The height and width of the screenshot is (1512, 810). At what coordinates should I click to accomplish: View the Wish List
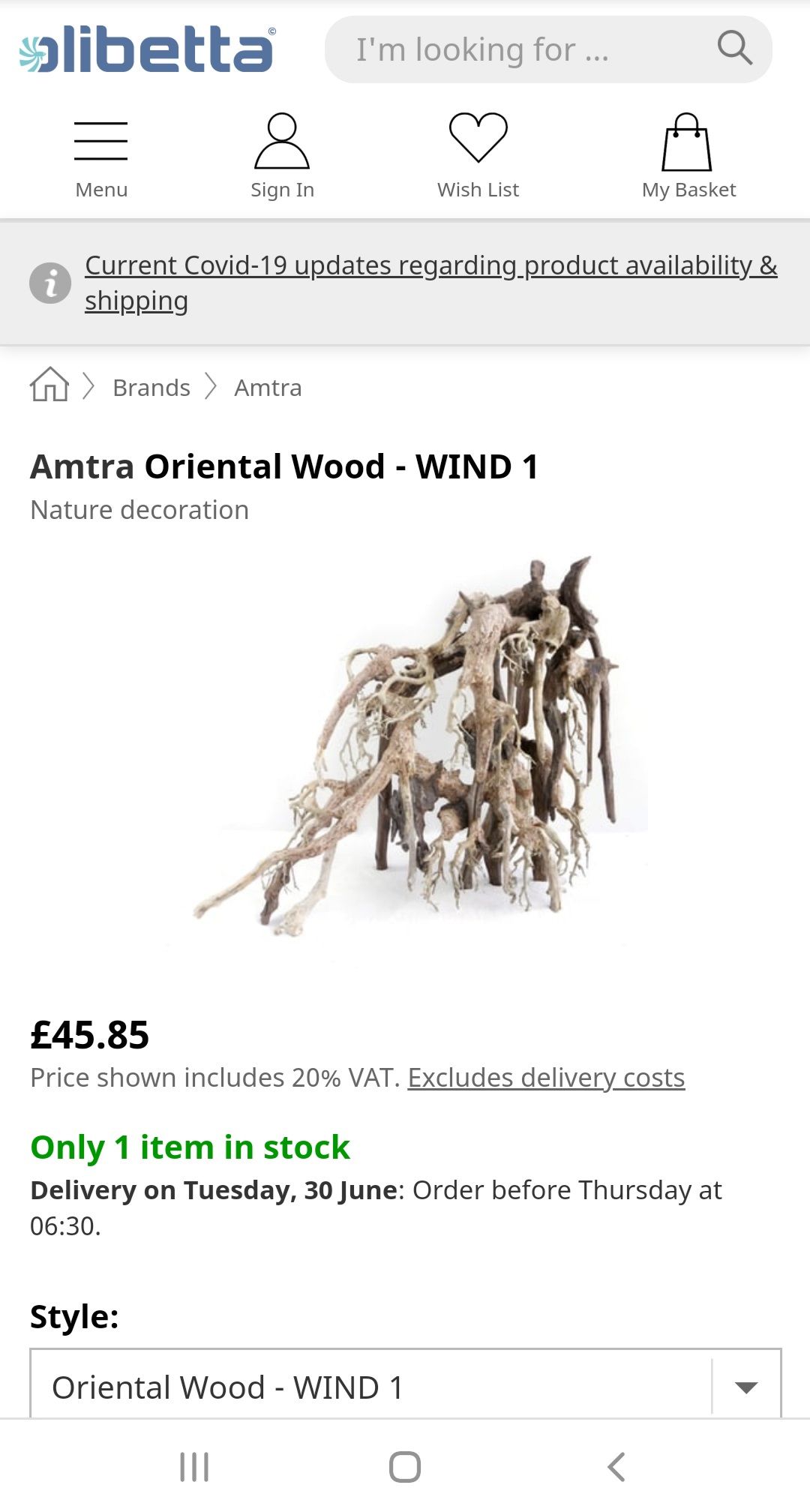478,157
